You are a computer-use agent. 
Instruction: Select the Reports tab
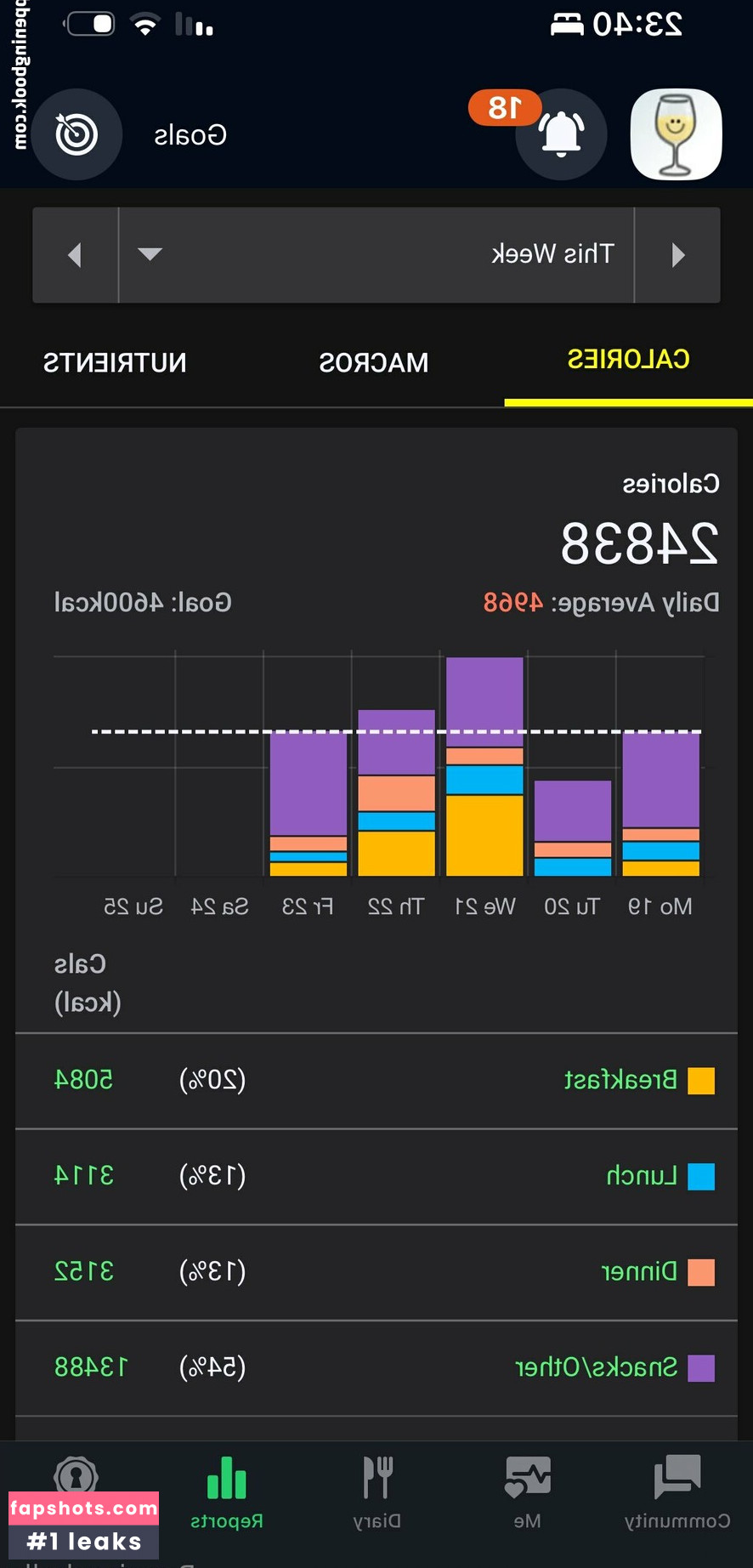coord(226,1494)
